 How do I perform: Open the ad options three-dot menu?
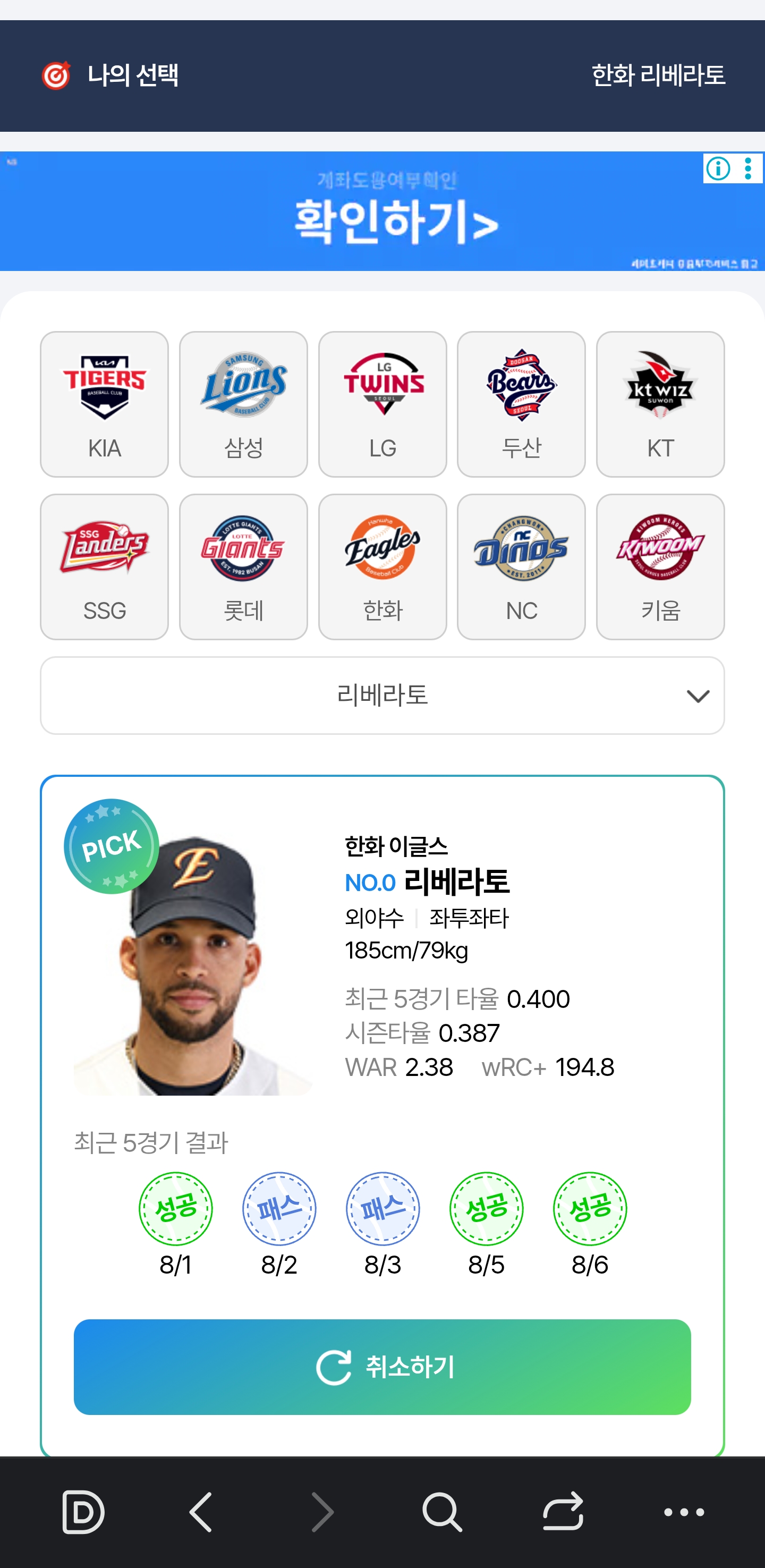748,168
